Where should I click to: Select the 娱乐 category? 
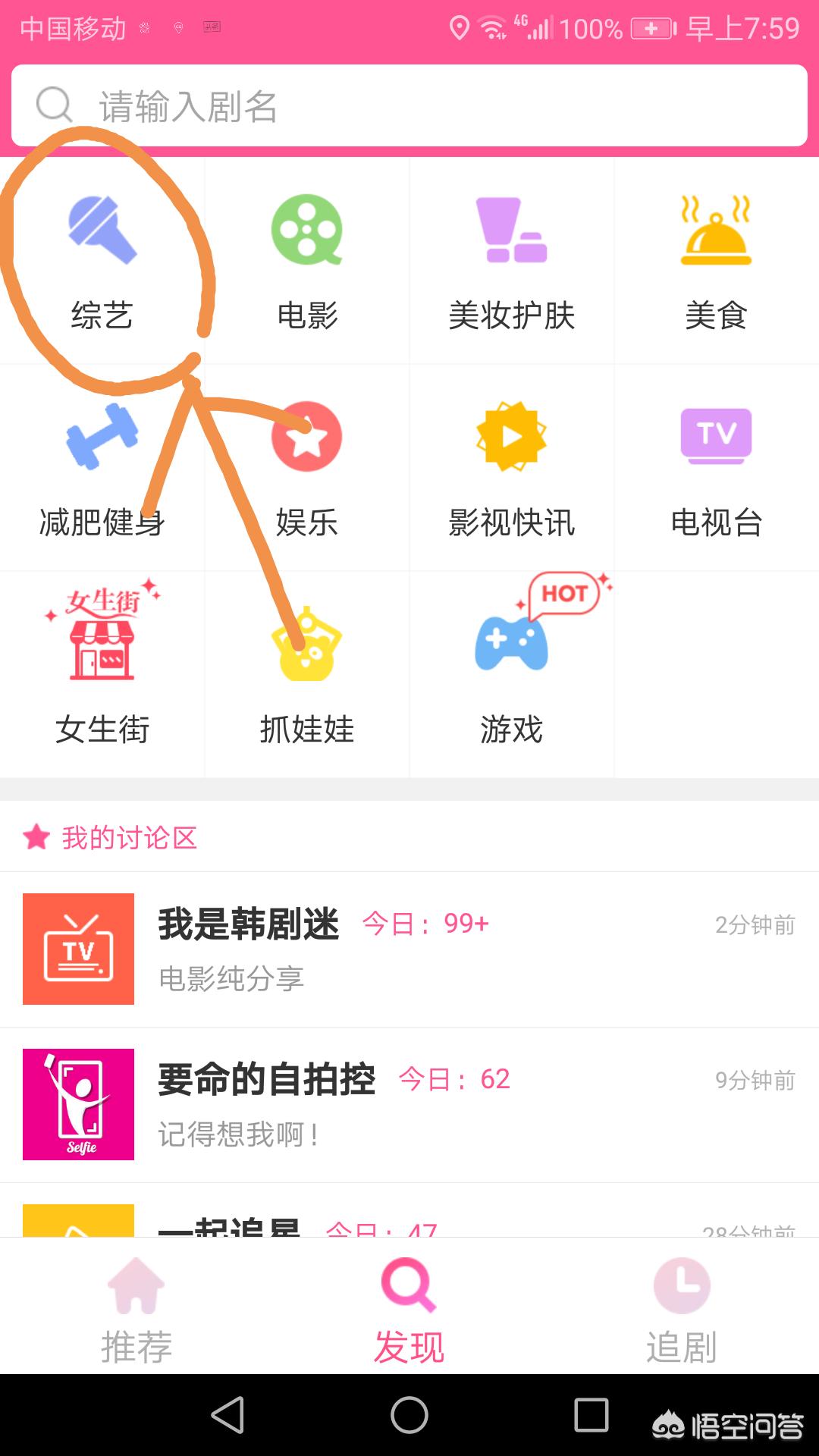[x=307, y=468]
